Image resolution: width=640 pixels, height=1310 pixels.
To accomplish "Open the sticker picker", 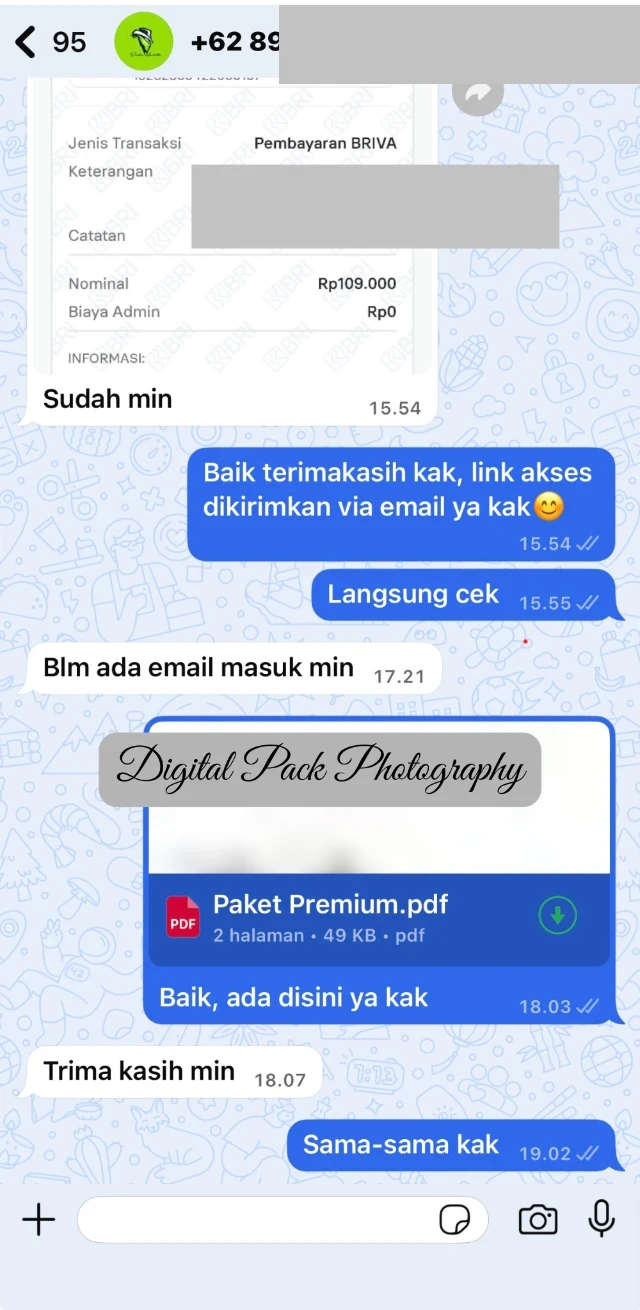I will (x=455, y=1220).
